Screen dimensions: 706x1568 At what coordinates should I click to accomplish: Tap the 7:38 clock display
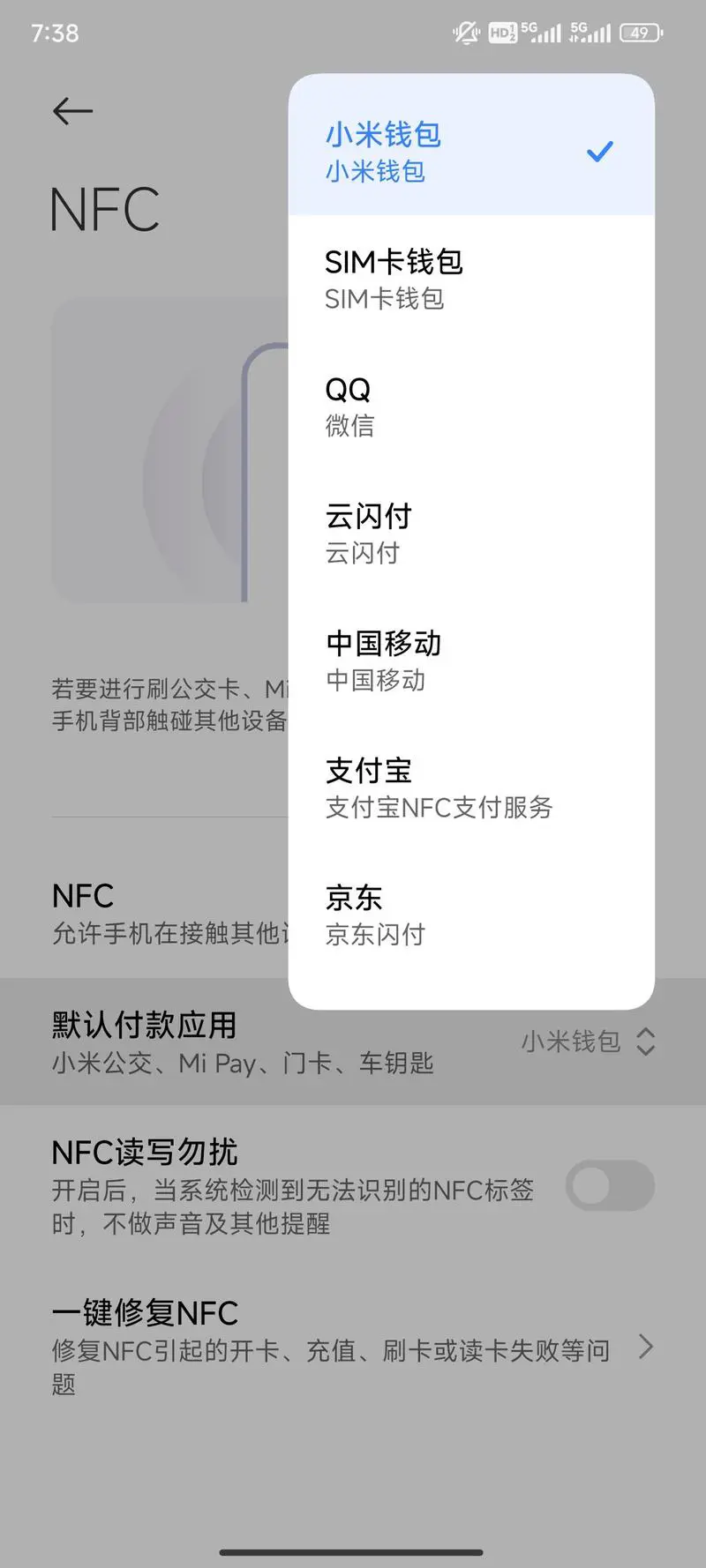click(55, 33)
